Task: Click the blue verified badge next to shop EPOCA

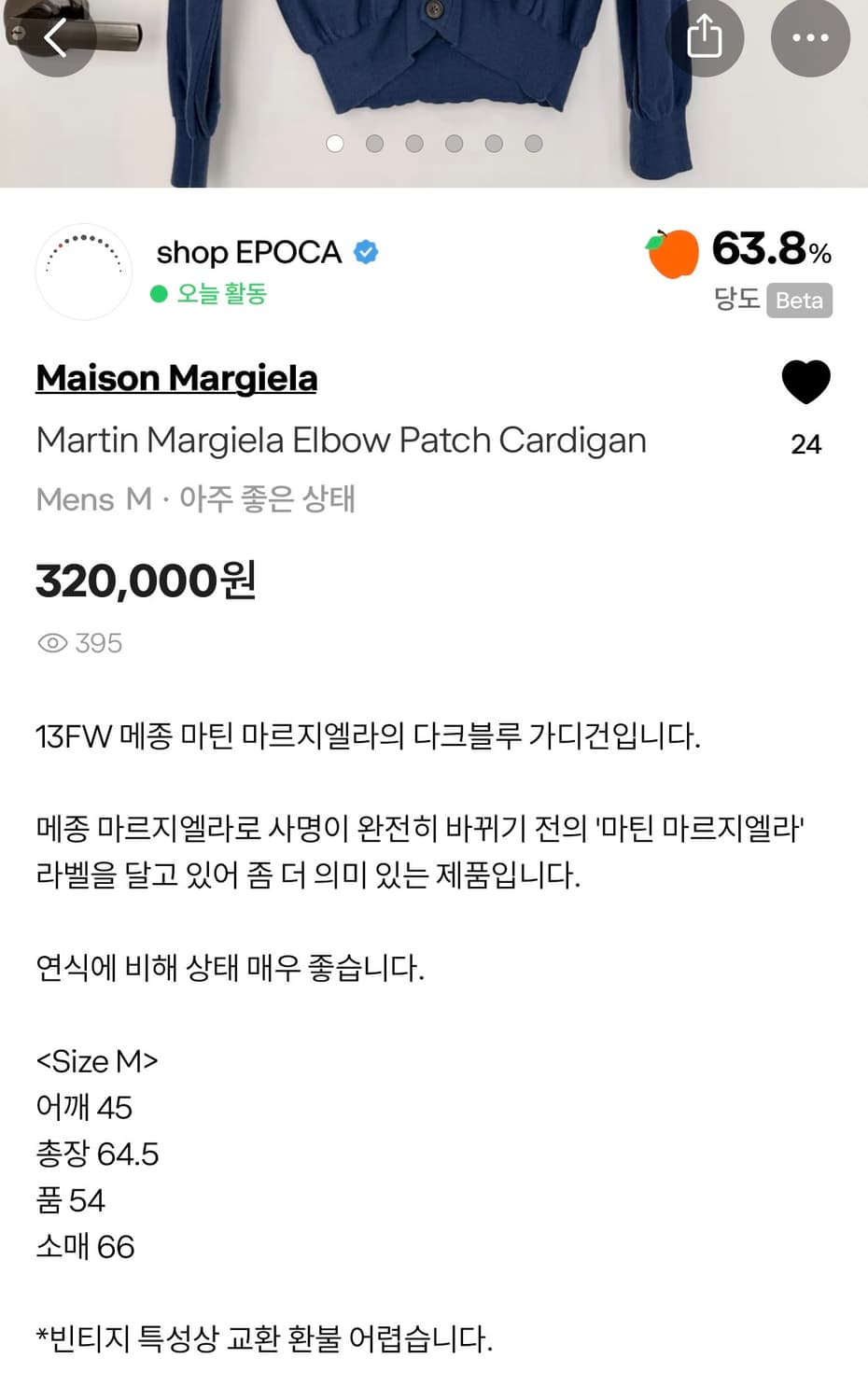Action: coord(367,252)
